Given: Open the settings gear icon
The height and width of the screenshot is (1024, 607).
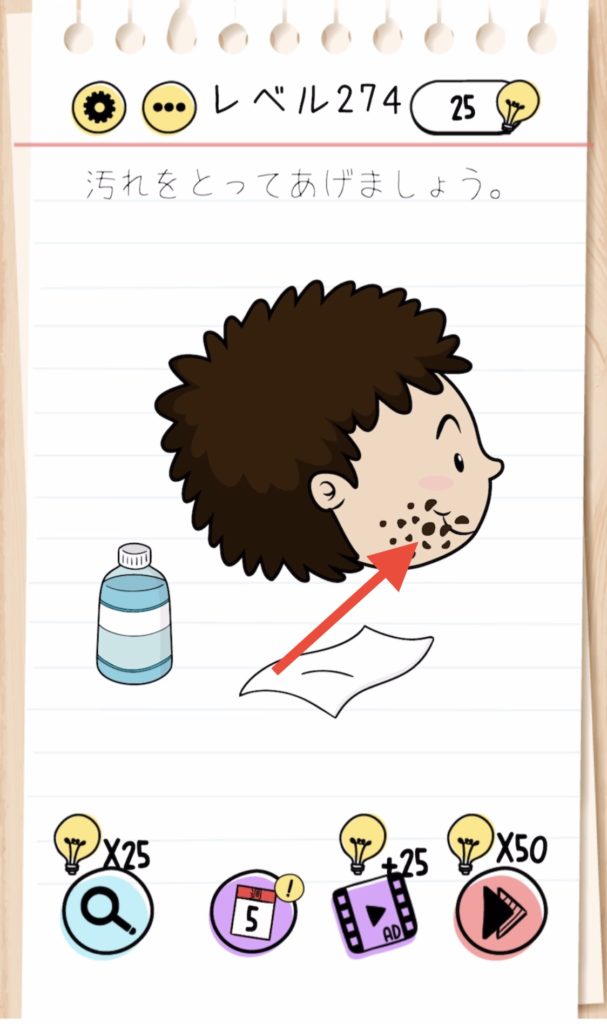Looking at the screenshot, I should pos(99,106).
